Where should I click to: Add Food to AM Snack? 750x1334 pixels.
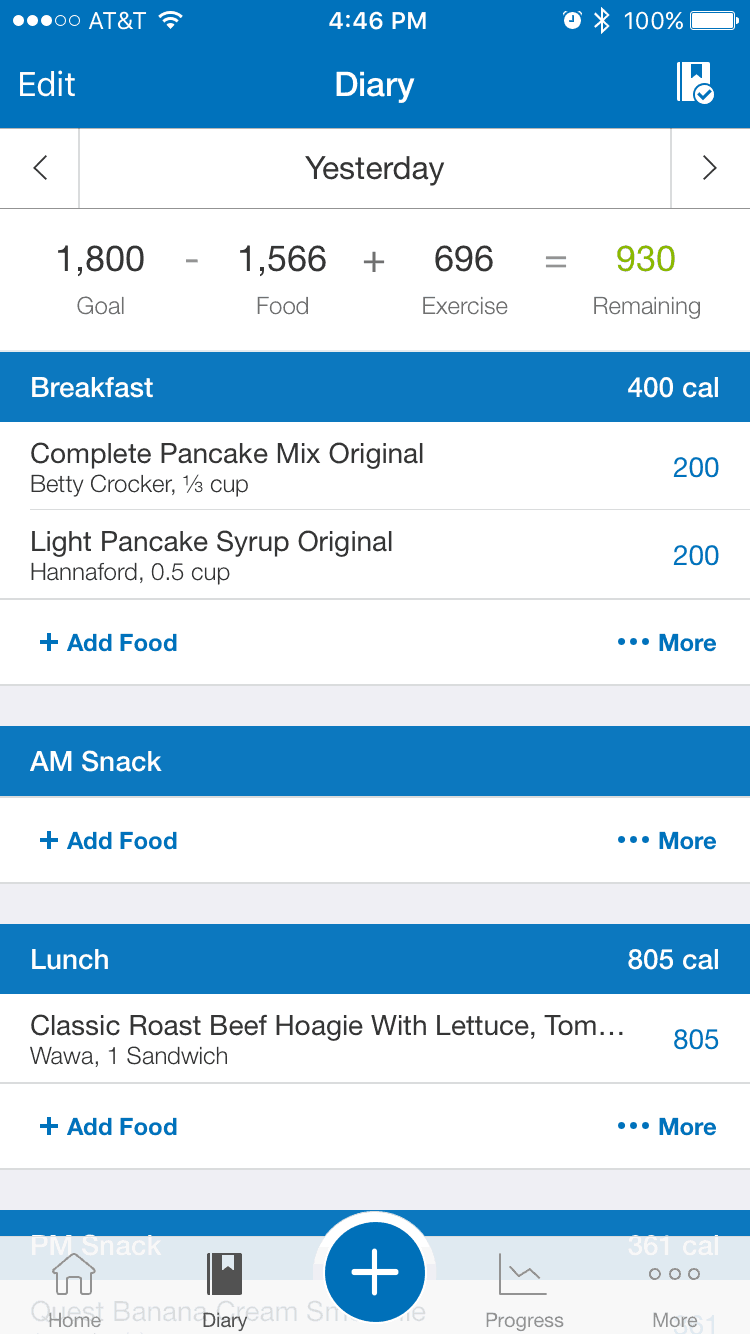(108, 841)
